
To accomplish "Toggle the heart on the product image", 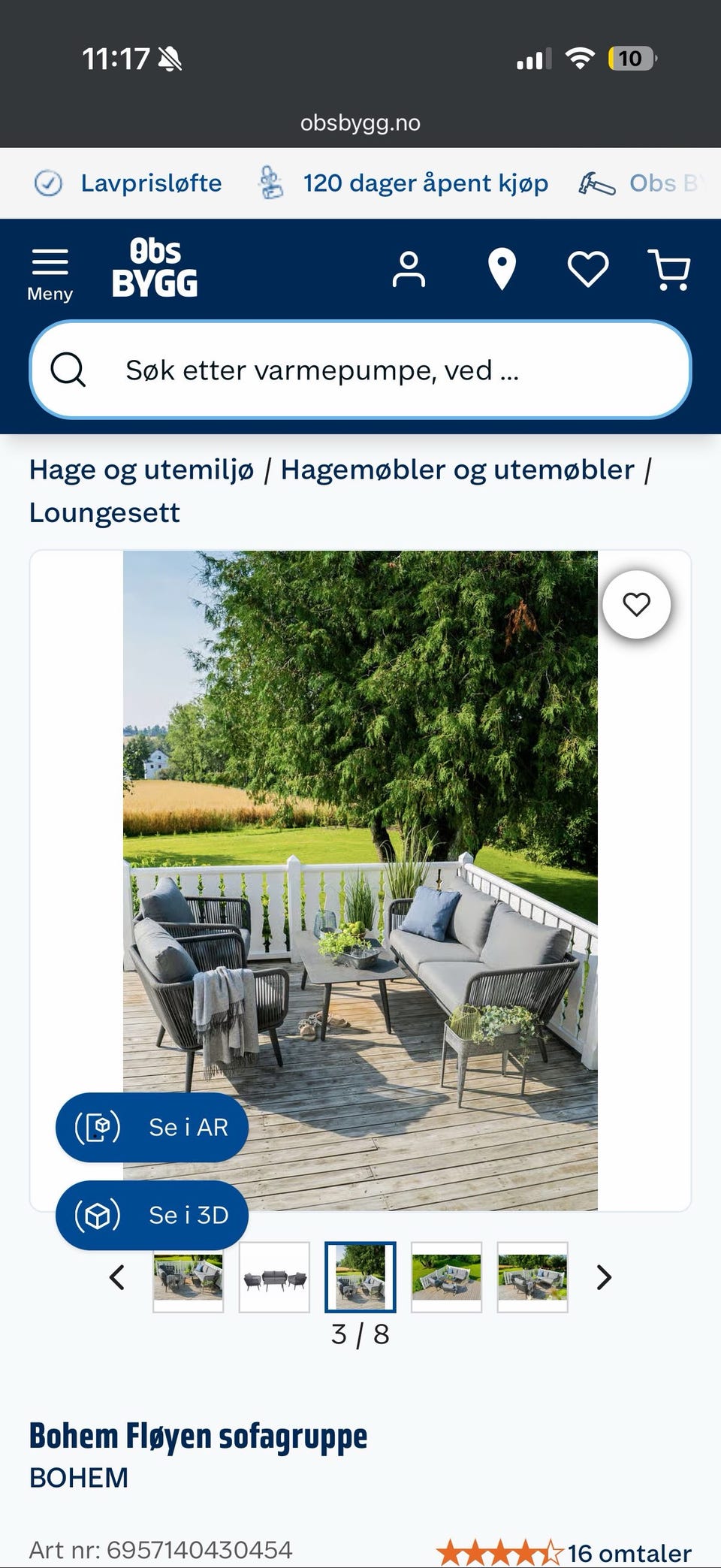I will click(636, 606).
